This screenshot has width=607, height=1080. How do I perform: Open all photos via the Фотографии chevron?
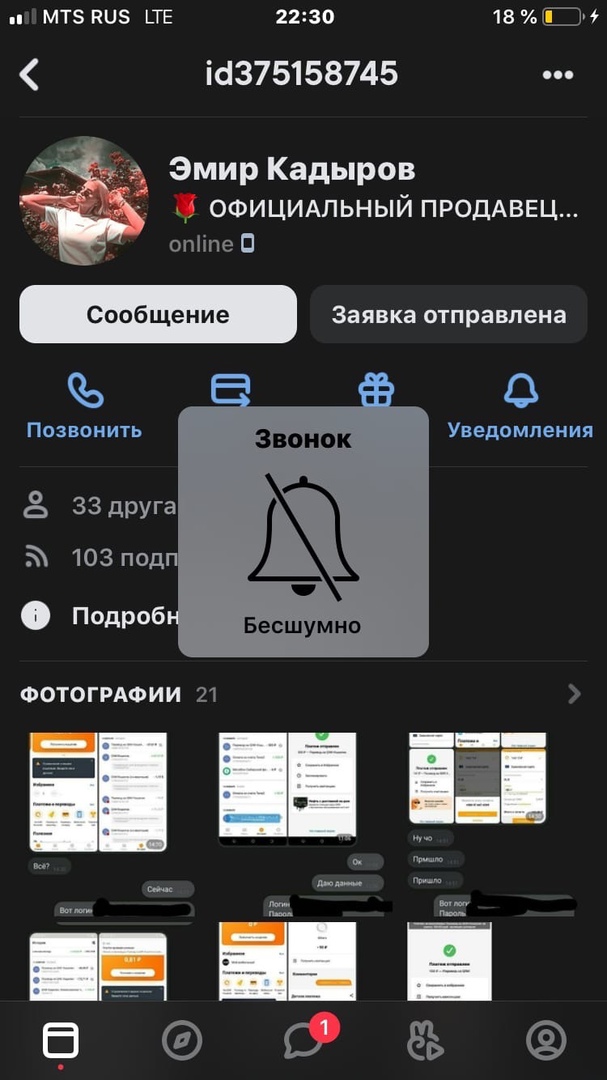574,694
